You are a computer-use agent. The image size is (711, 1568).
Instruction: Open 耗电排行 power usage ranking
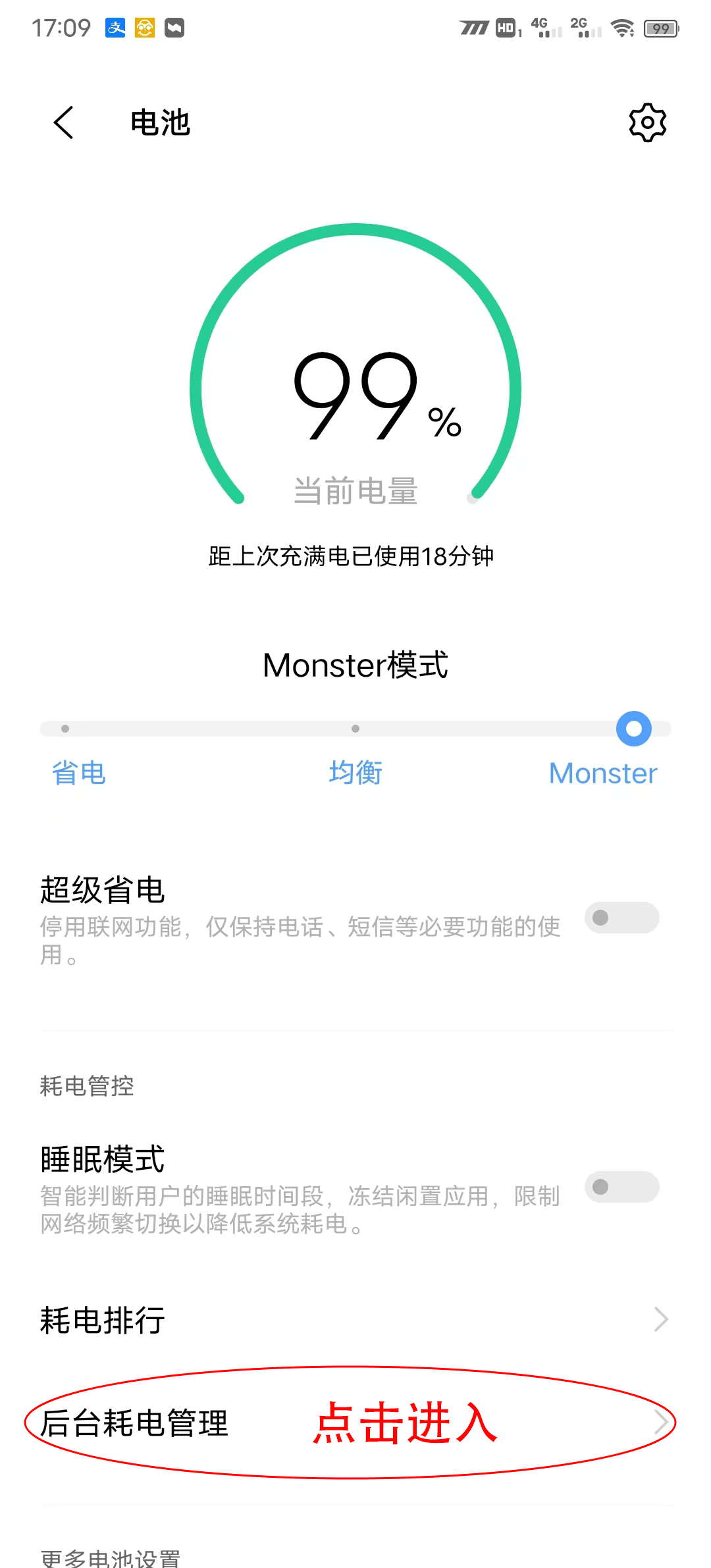click(x=355, y=1320)
